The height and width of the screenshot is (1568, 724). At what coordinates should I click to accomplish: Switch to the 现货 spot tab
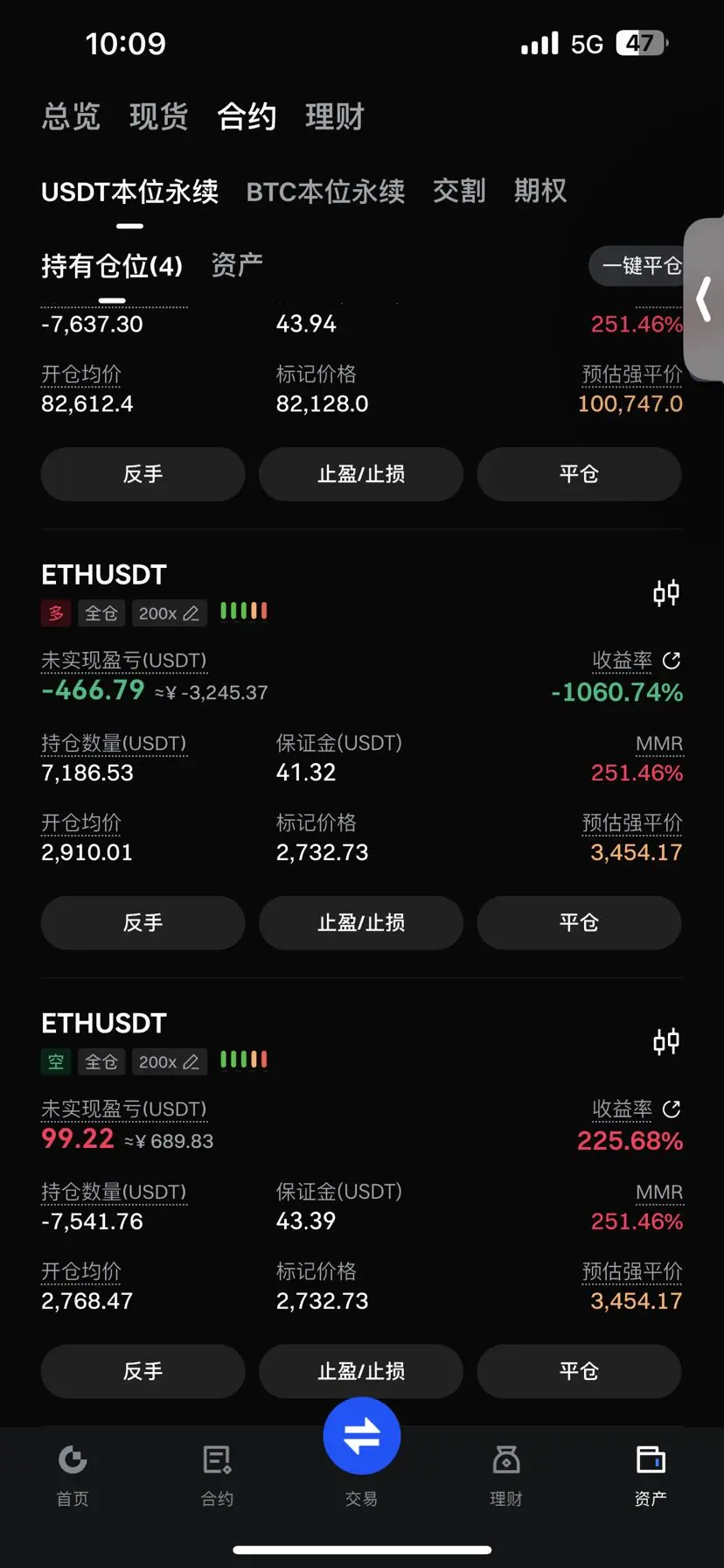pyautogui.click(x=158, y=116)
